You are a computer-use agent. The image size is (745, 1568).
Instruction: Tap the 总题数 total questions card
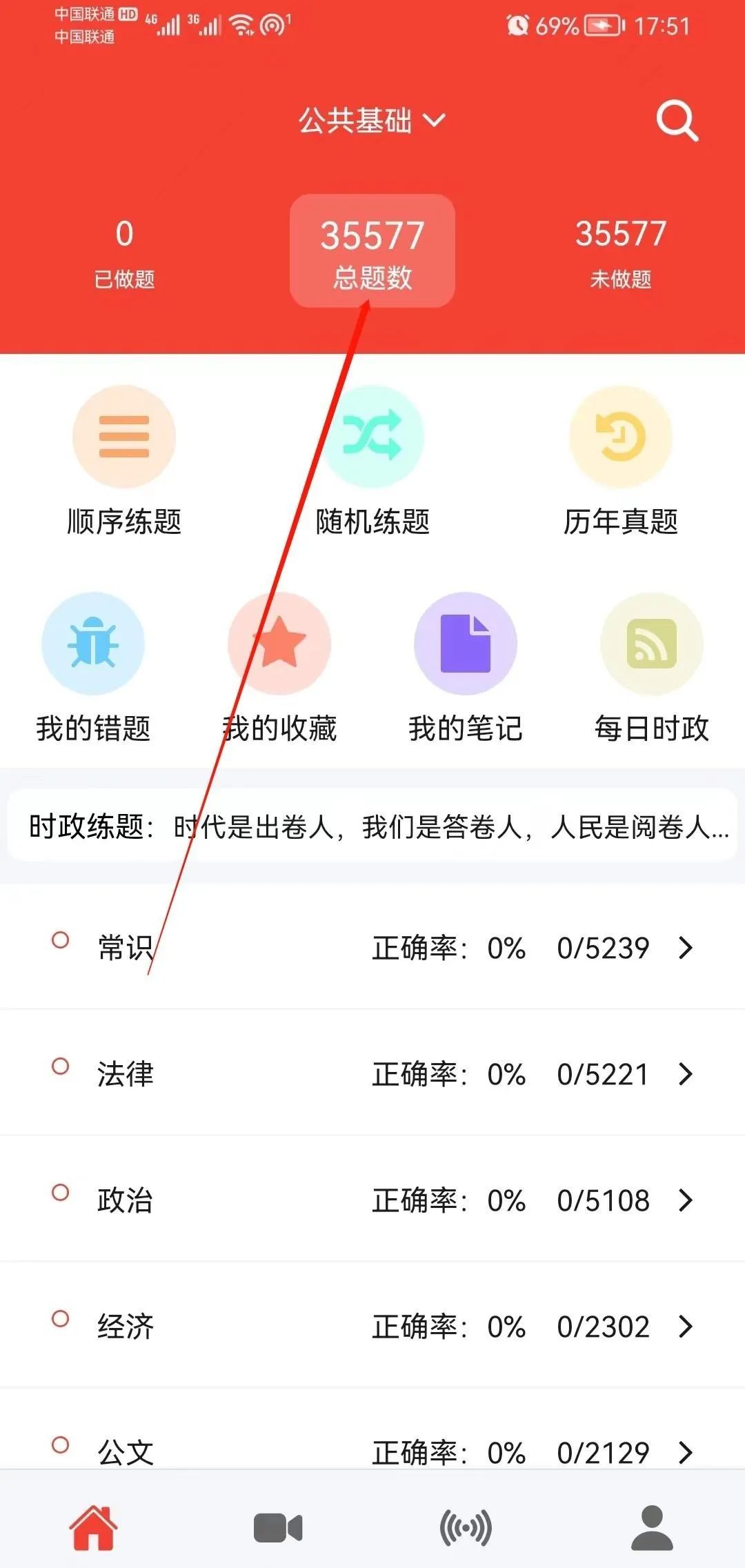(372, 251)
